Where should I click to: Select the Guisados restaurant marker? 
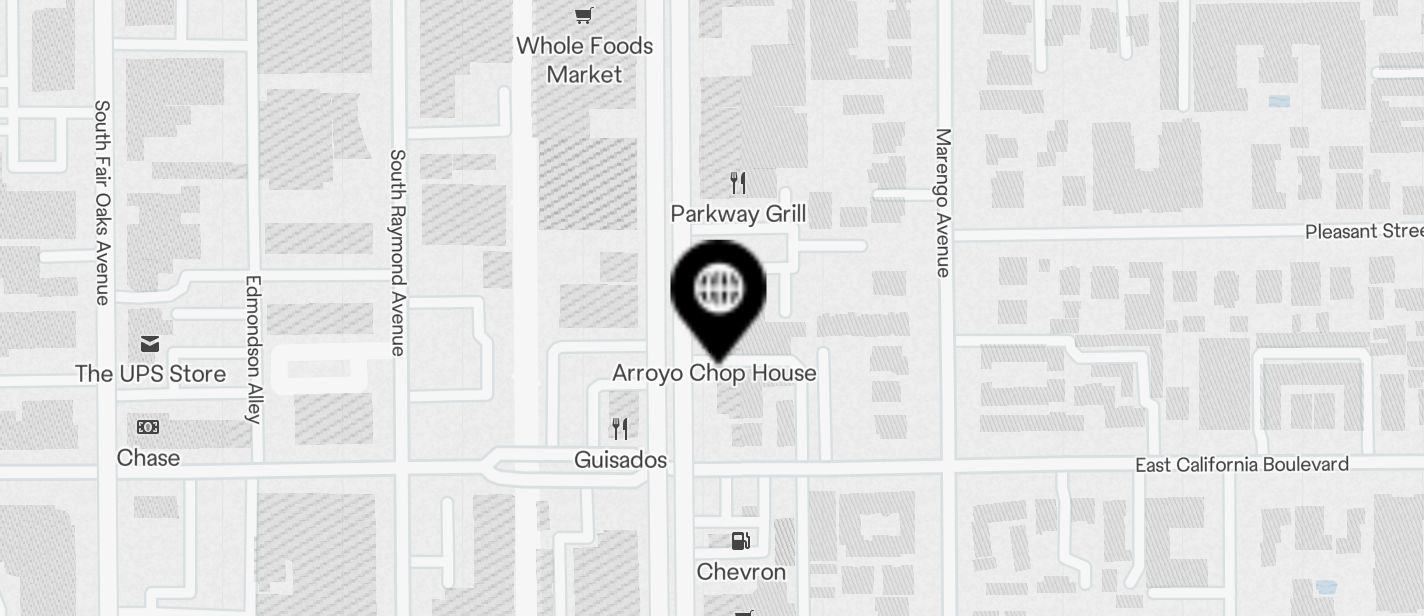pos(620,429)
